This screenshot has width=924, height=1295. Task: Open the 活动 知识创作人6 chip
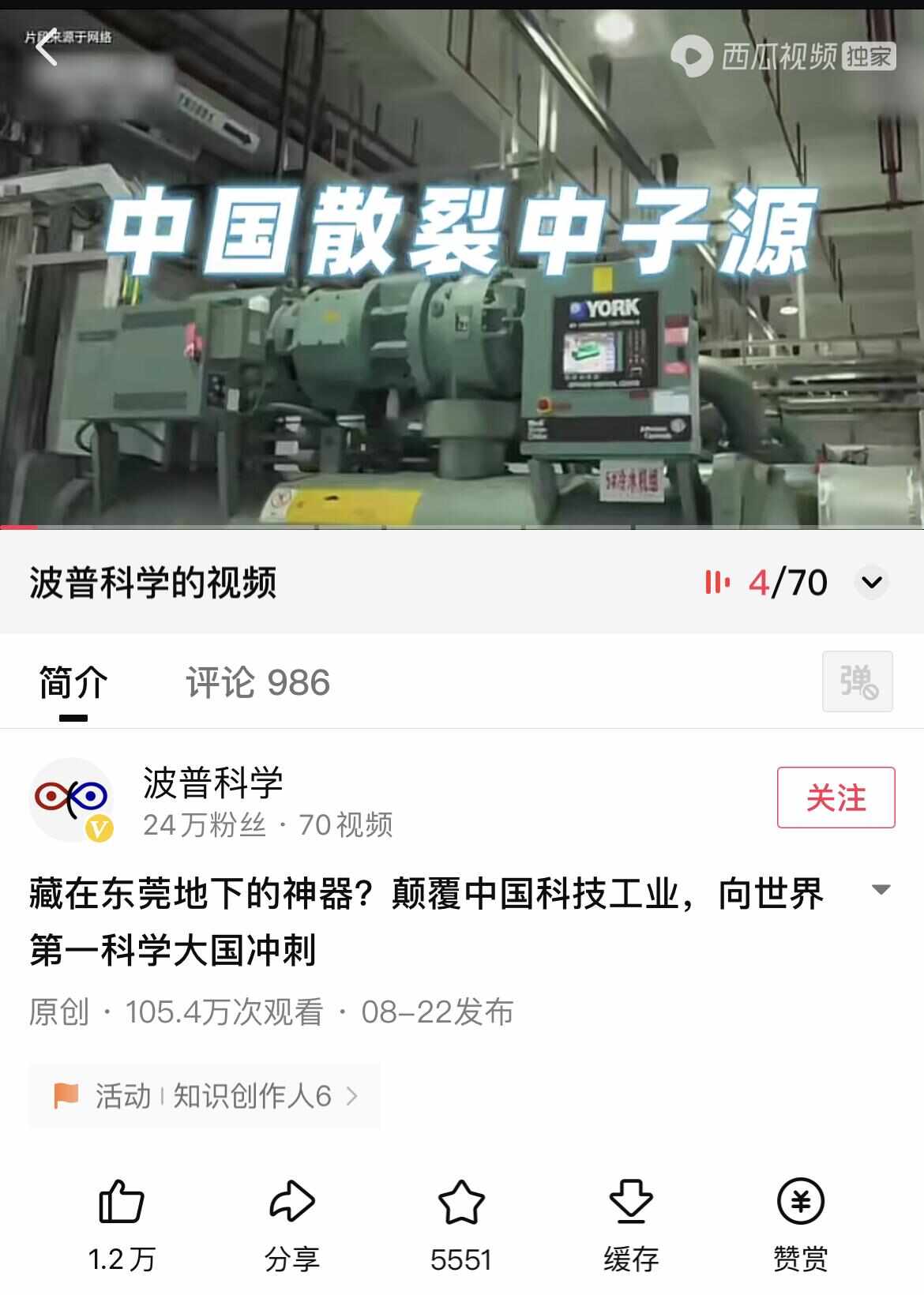[205, 1096]
